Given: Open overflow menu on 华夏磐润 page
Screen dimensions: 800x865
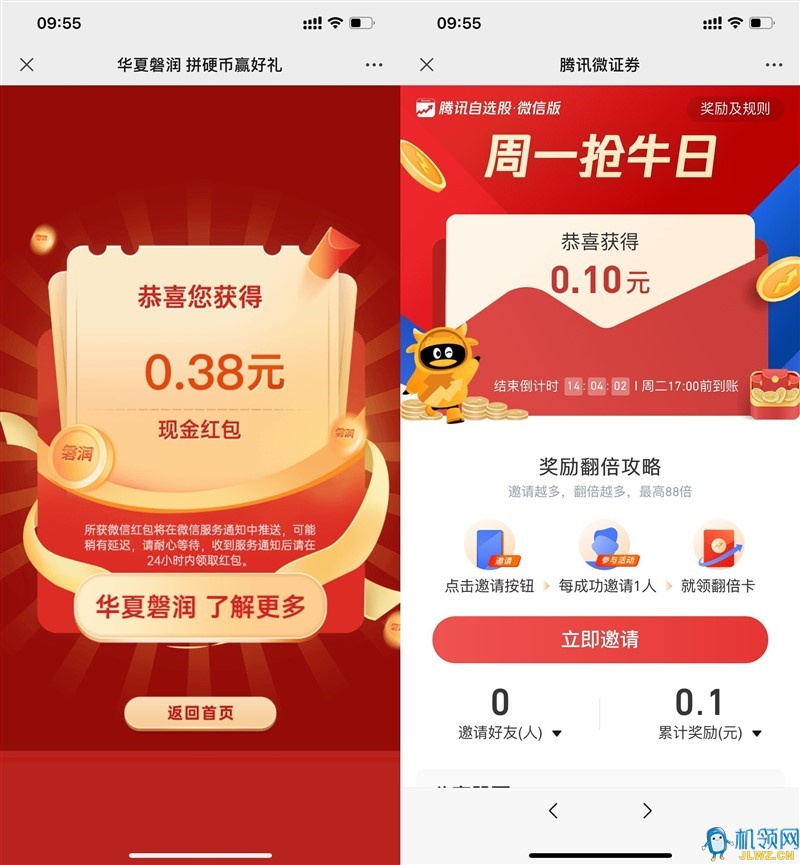Looking at the screenshot, I should 374,65.
